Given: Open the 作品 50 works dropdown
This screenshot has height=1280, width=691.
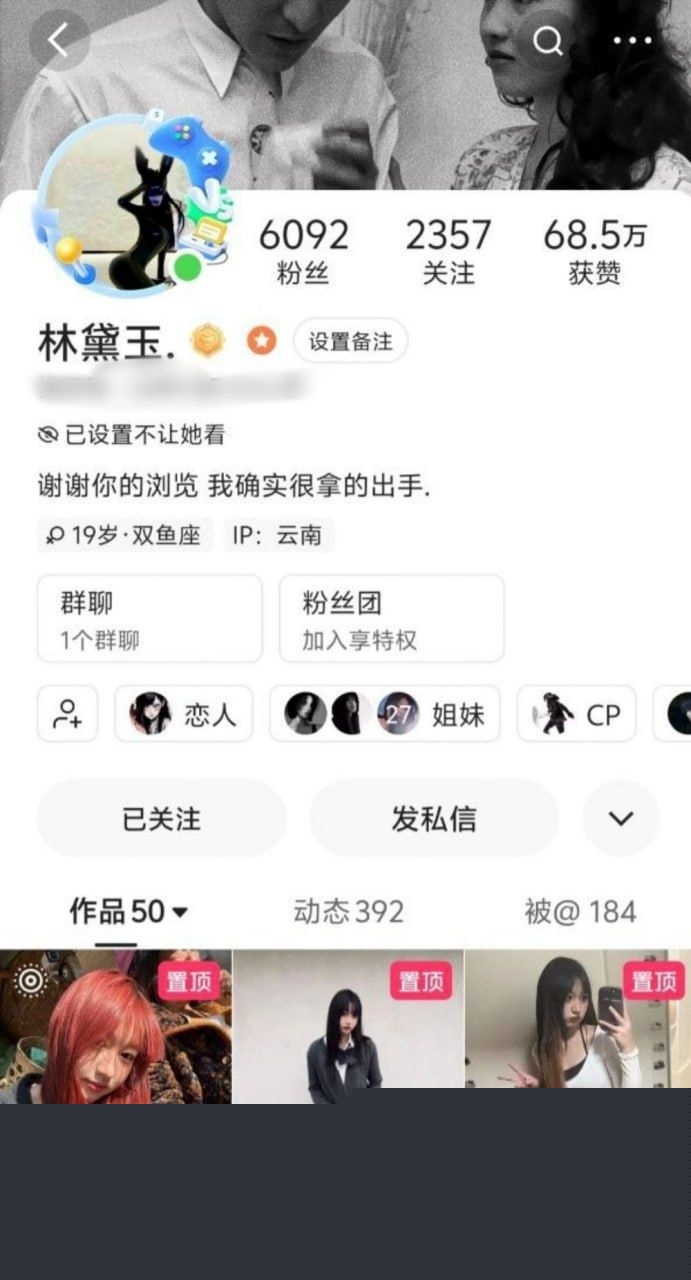Looking at the screenshot, I should (129, 911).
